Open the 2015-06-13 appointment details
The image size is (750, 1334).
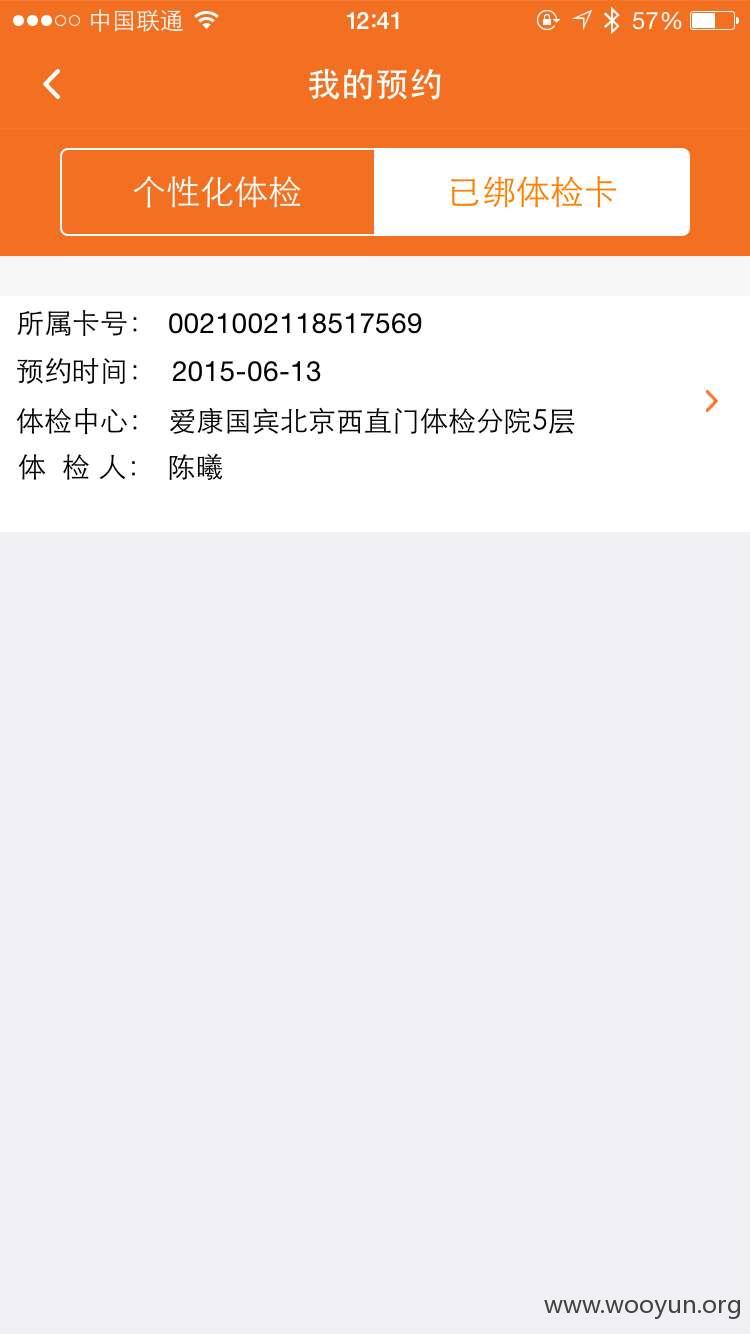(x=375, y=413)
